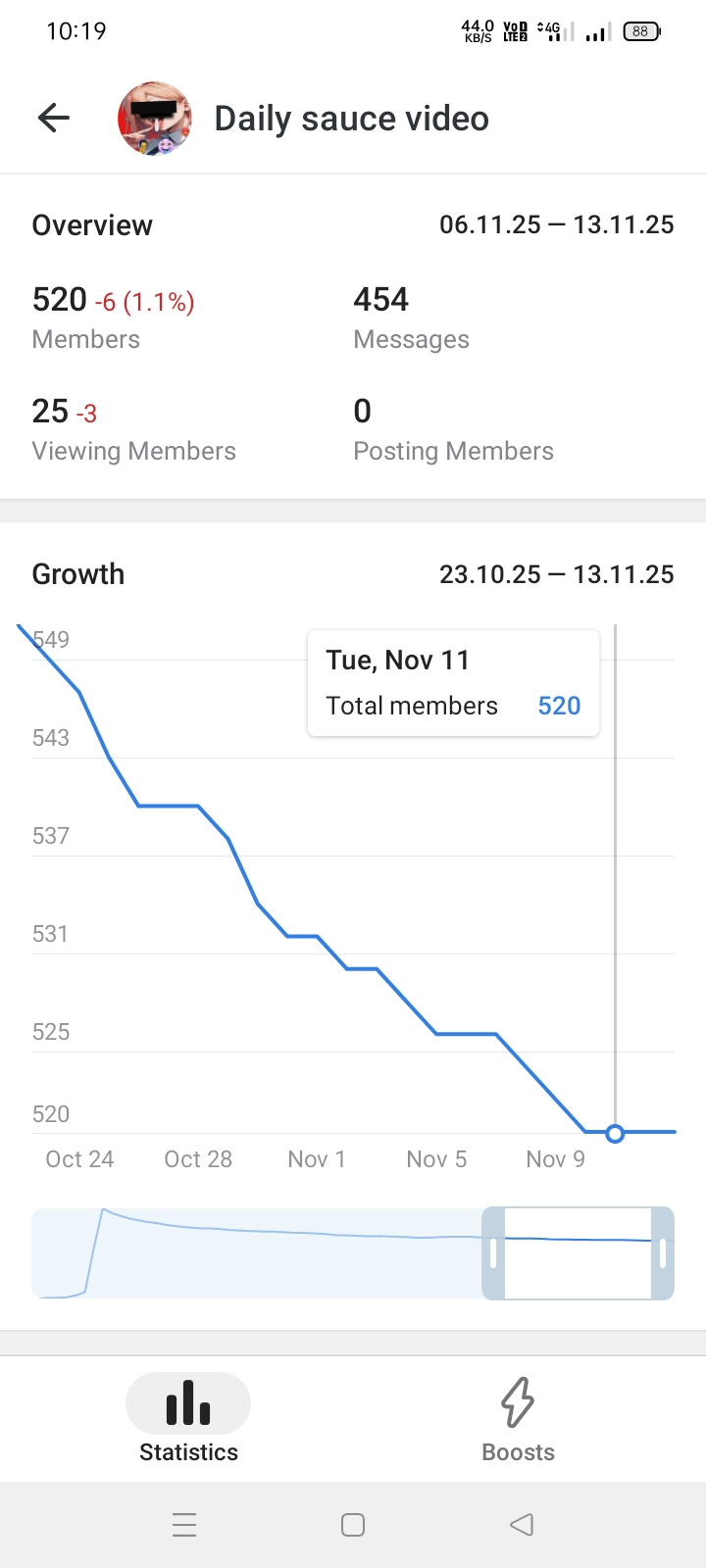Image resolution: width=706 pixels, height=1568 pixels.
Task: Tap system back button in navigation bar
Action: coord(522,1525)
